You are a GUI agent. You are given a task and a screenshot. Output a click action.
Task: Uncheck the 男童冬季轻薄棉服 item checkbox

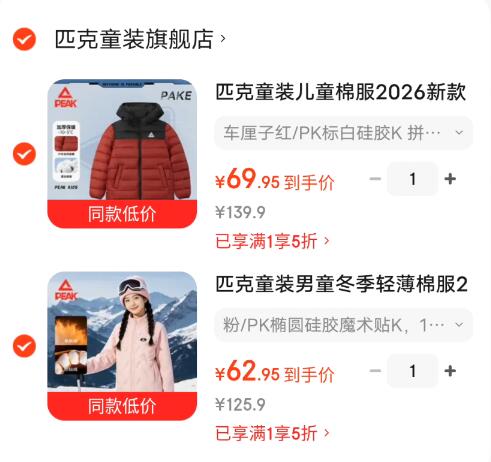click(x=24, y=346)
